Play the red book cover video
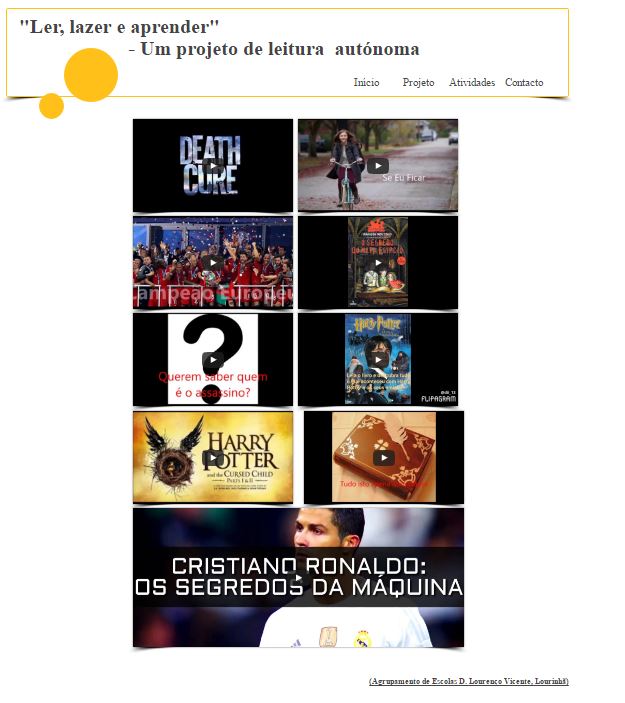625x703 pixels. click(377, 263)
